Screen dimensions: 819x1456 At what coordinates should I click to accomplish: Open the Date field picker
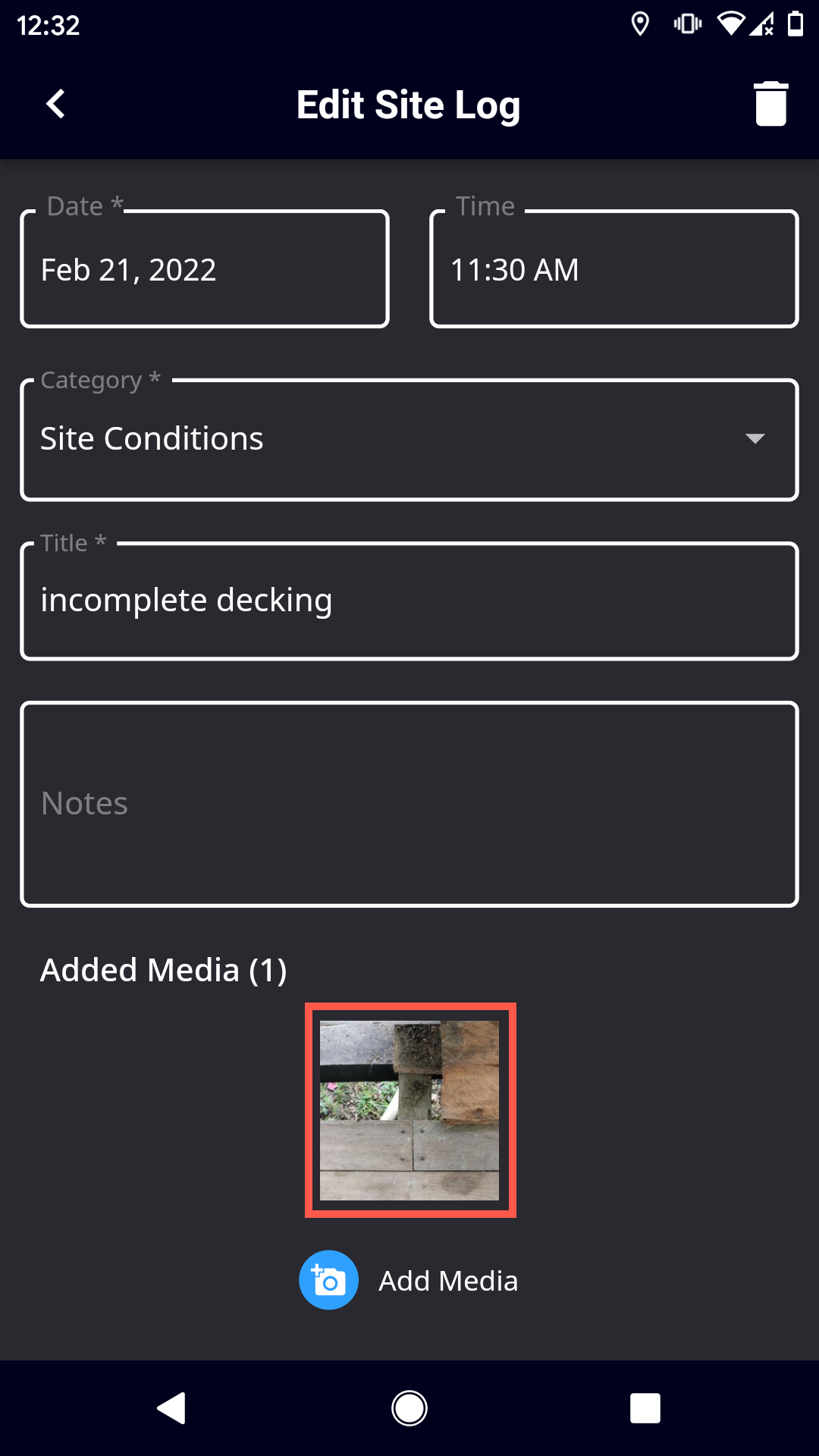(205, 269)
